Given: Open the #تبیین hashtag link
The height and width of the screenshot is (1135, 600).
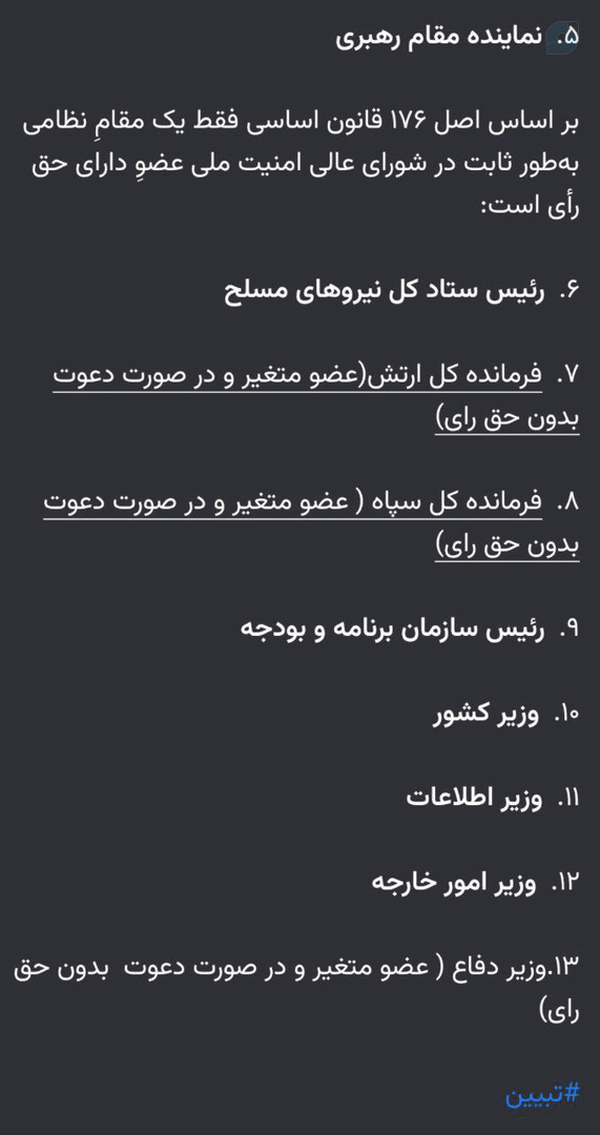Looking at the screenshot, I should pyautogui.click(x=542, y=1093).
